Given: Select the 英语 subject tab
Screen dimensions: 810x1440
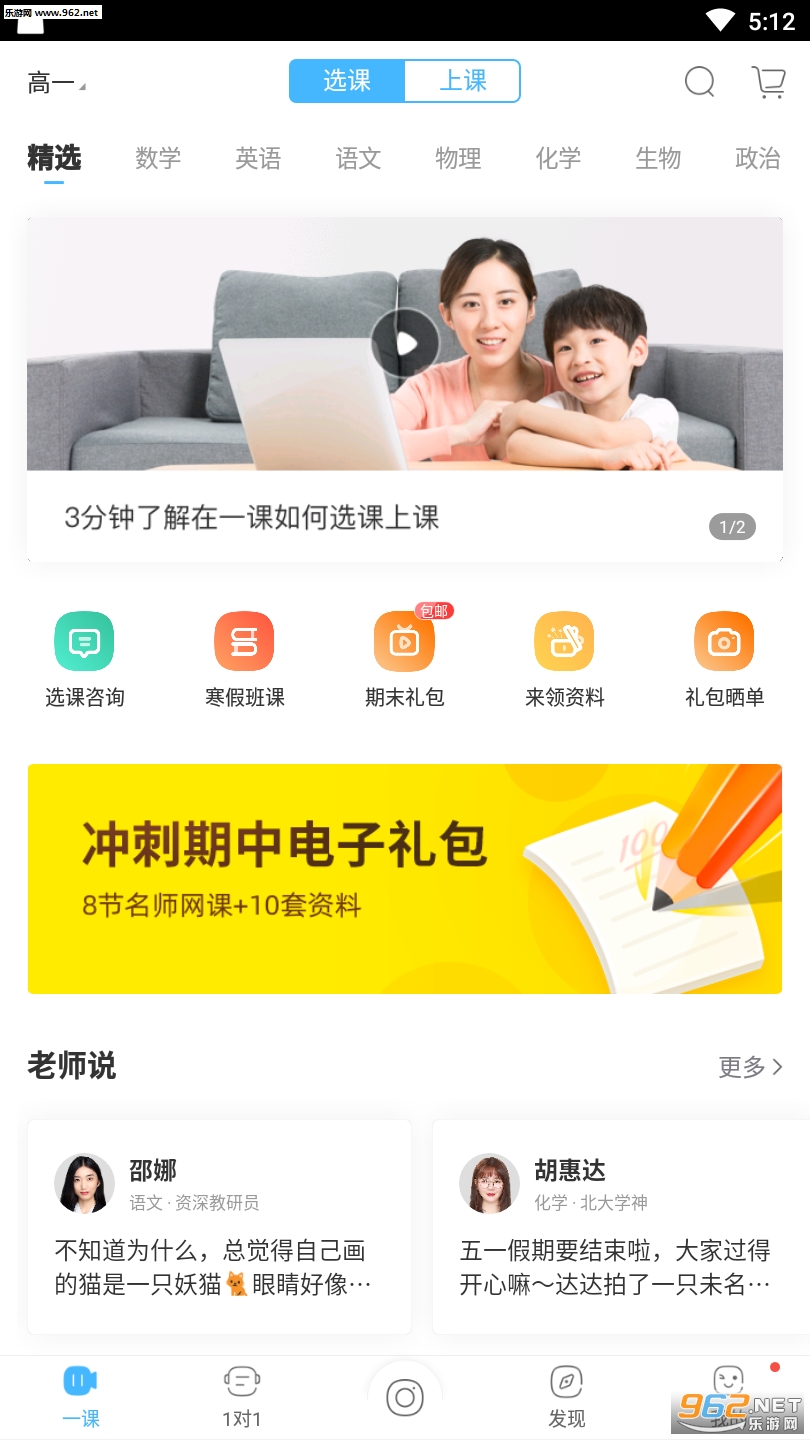Looking at the screenshot, I should [258, 158].
